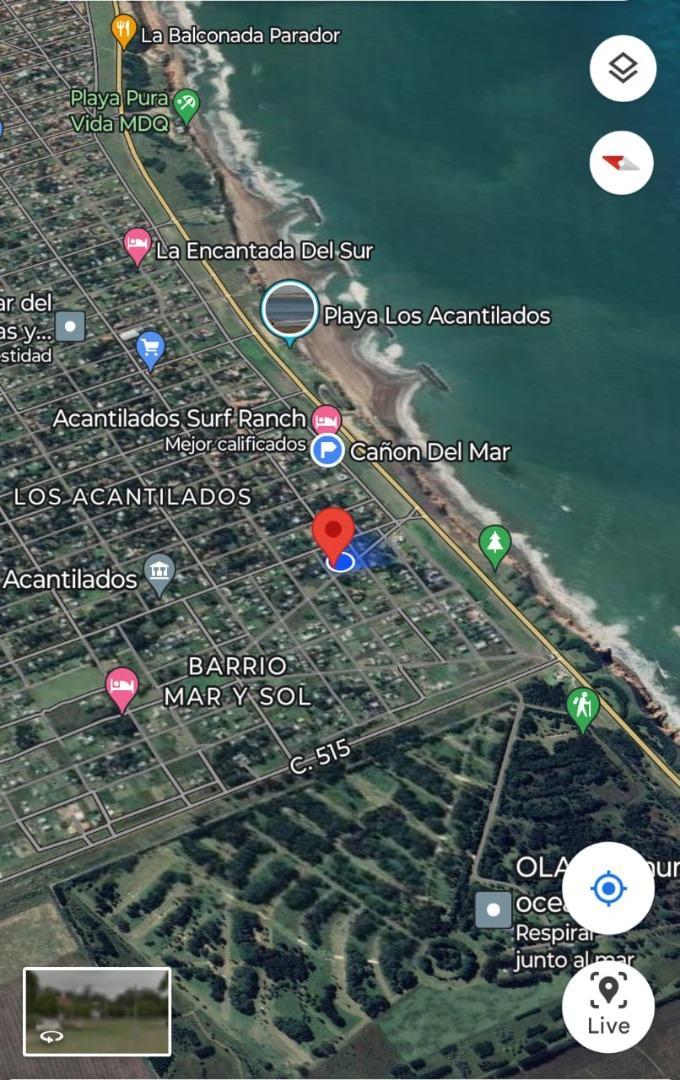This screenshot has width=680, height=1080.
Task: Open the Street View preview thumbnail
Action: tap(97, 1011)
